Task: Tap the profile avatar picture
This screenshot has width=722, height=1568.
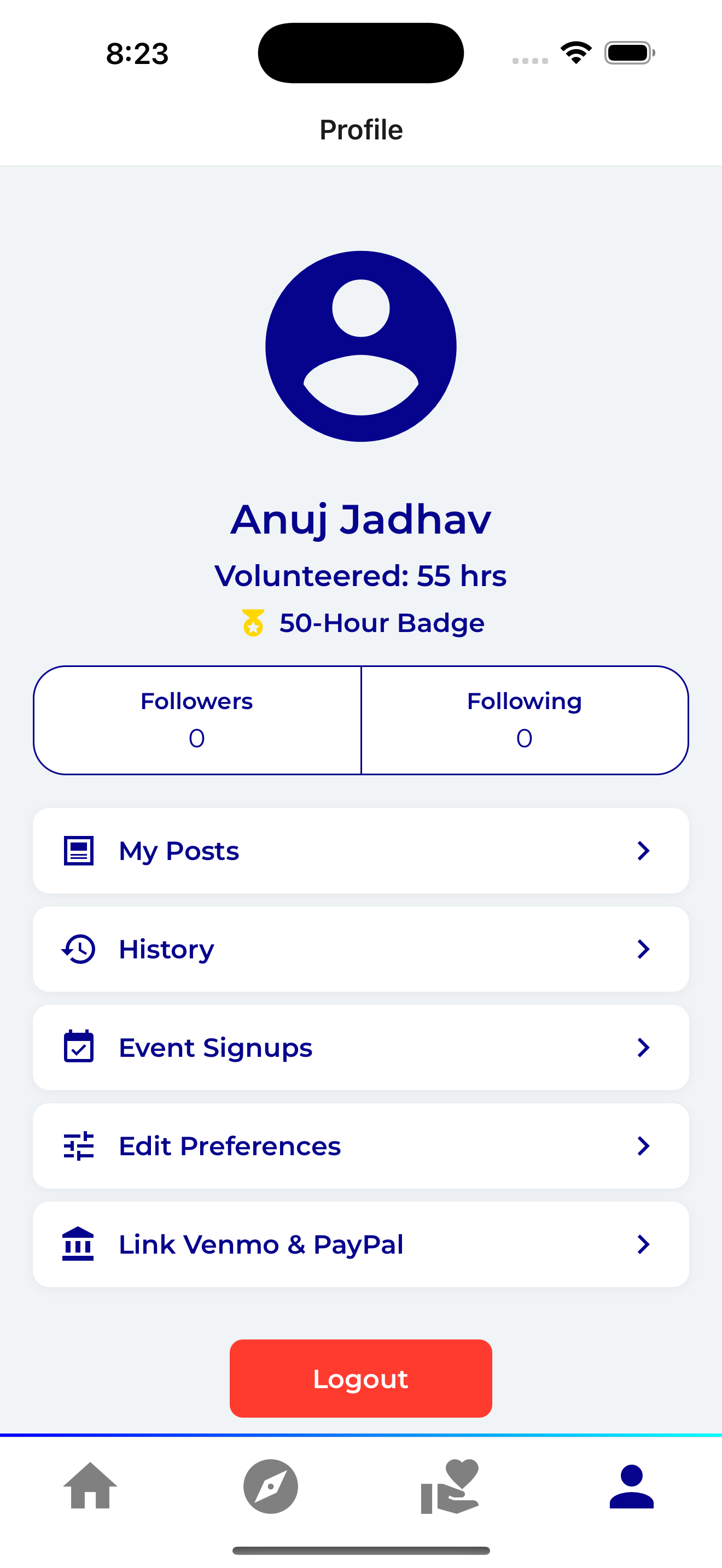Action: [x=360, y=346]
